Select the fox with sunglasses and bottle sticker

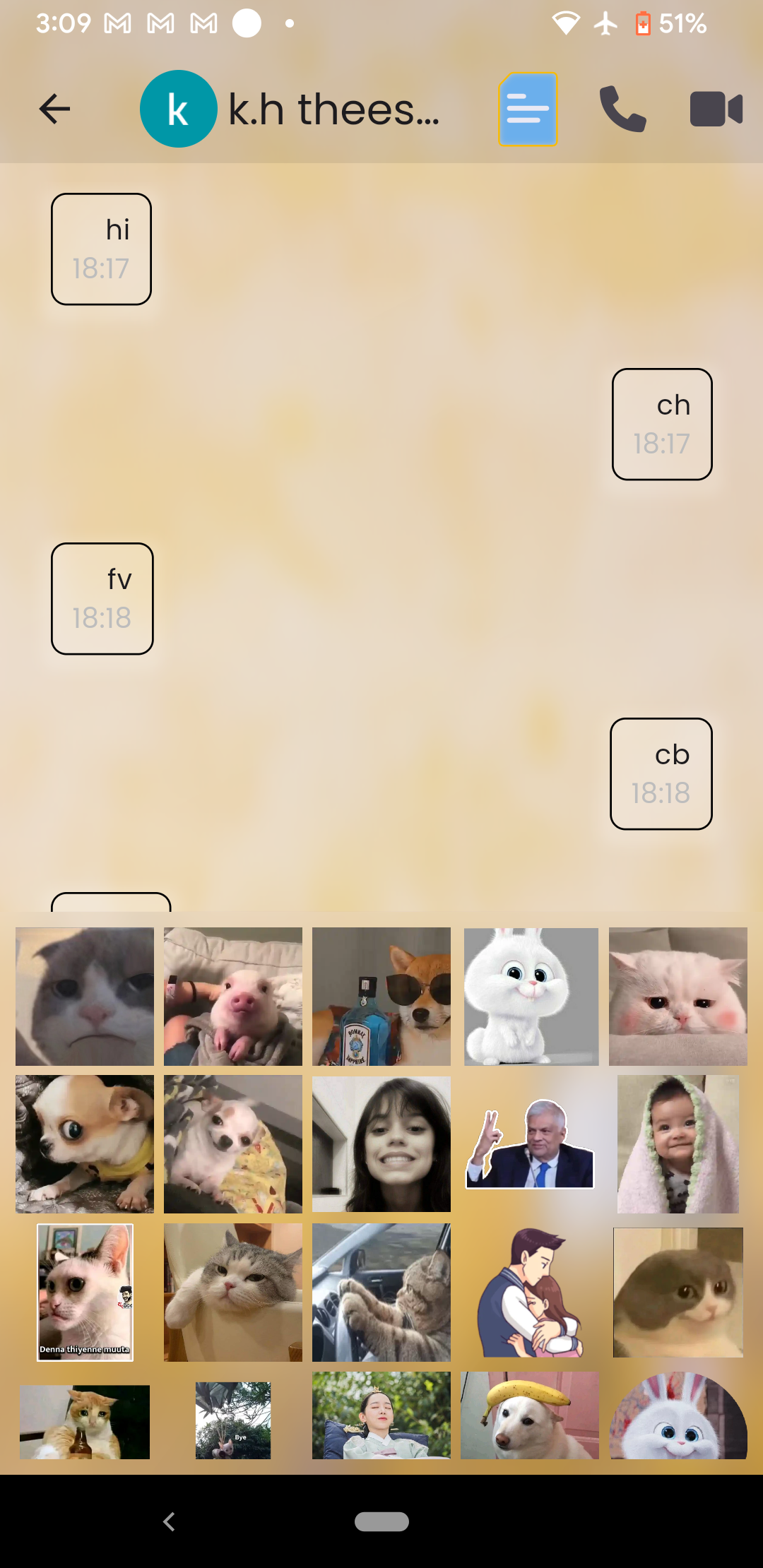381,996
